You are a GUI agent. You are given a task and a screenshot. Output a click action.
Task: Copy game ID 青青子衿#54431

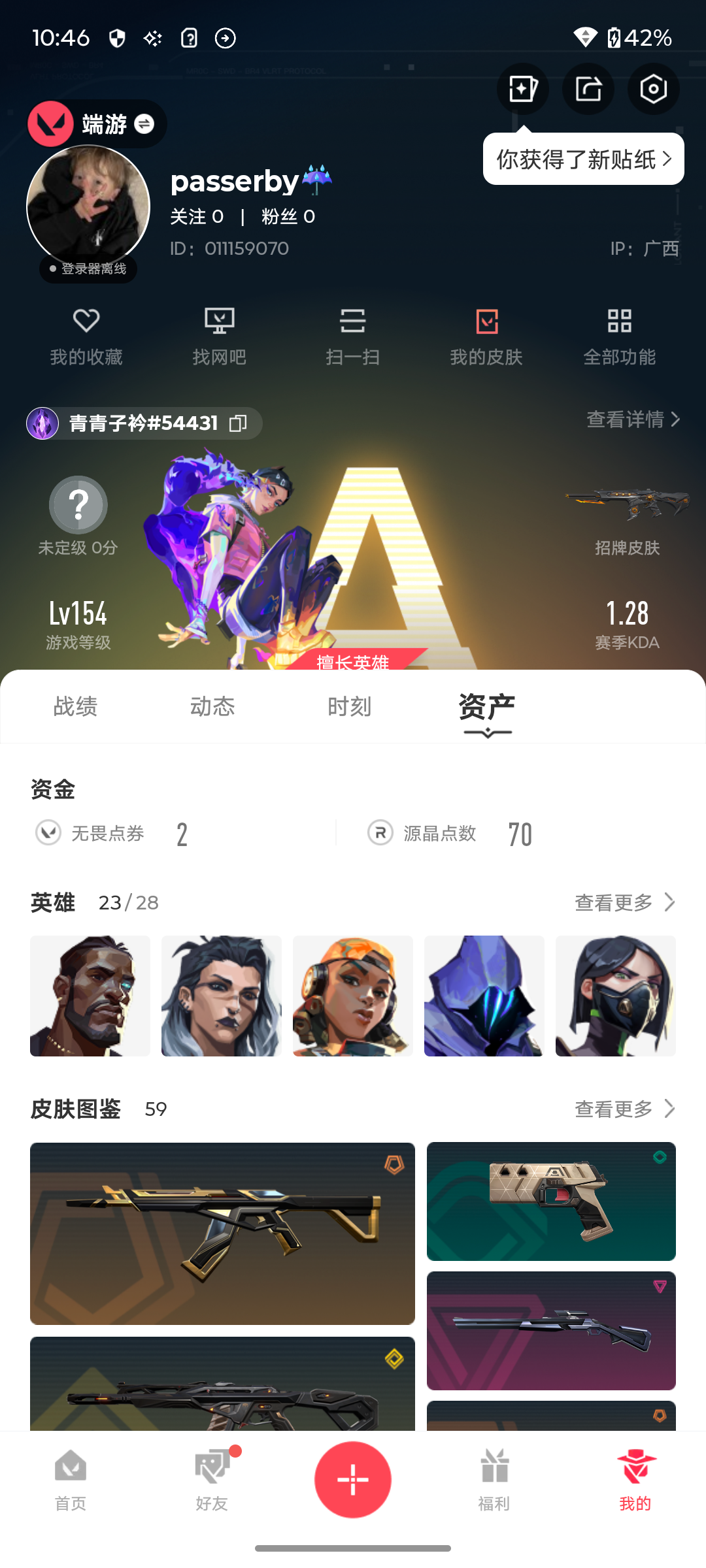238,423
